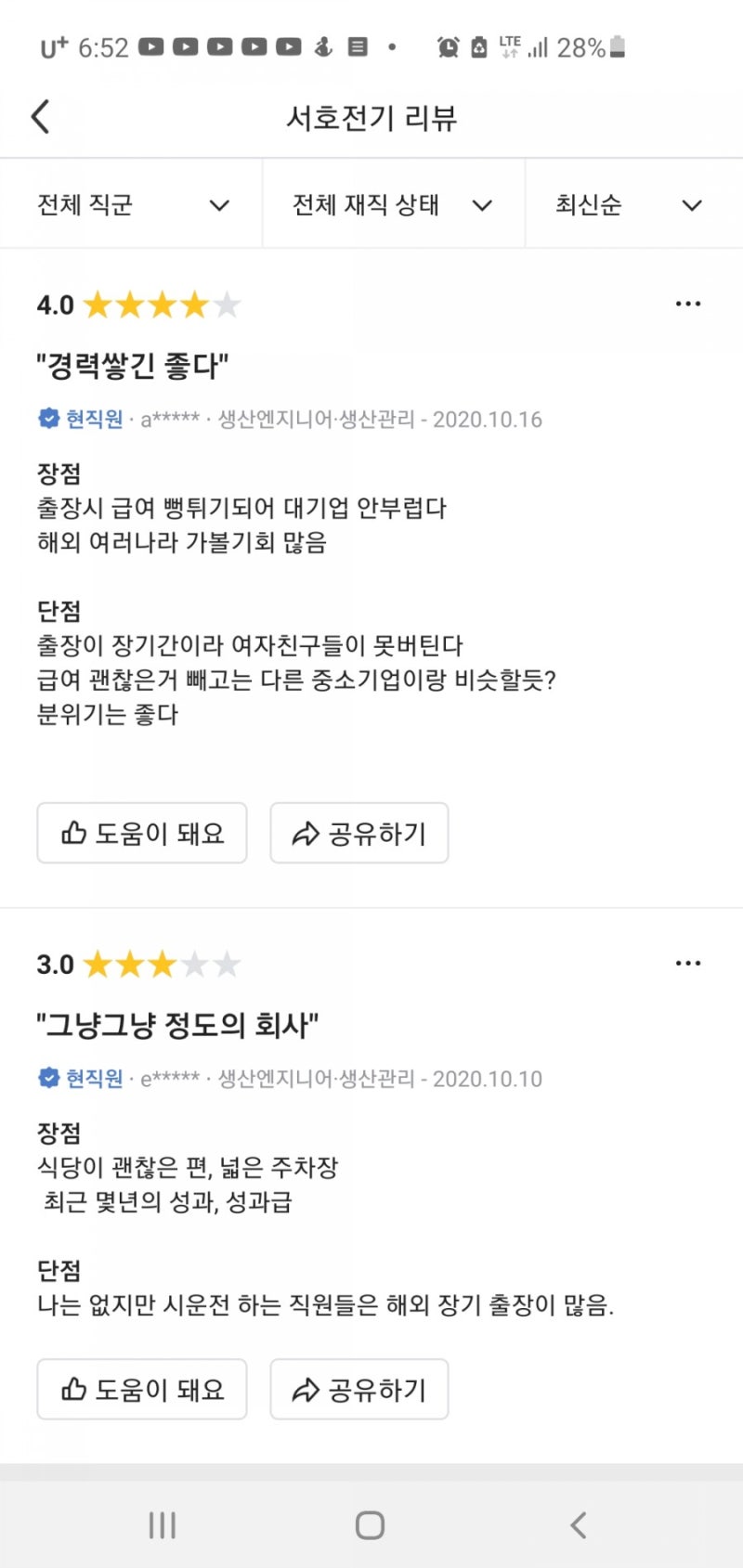The width and height of the screenshot is (743, 1568).
Task: Click the verified 현직원 badge on the top review
Action: click(x=48, y=420)
